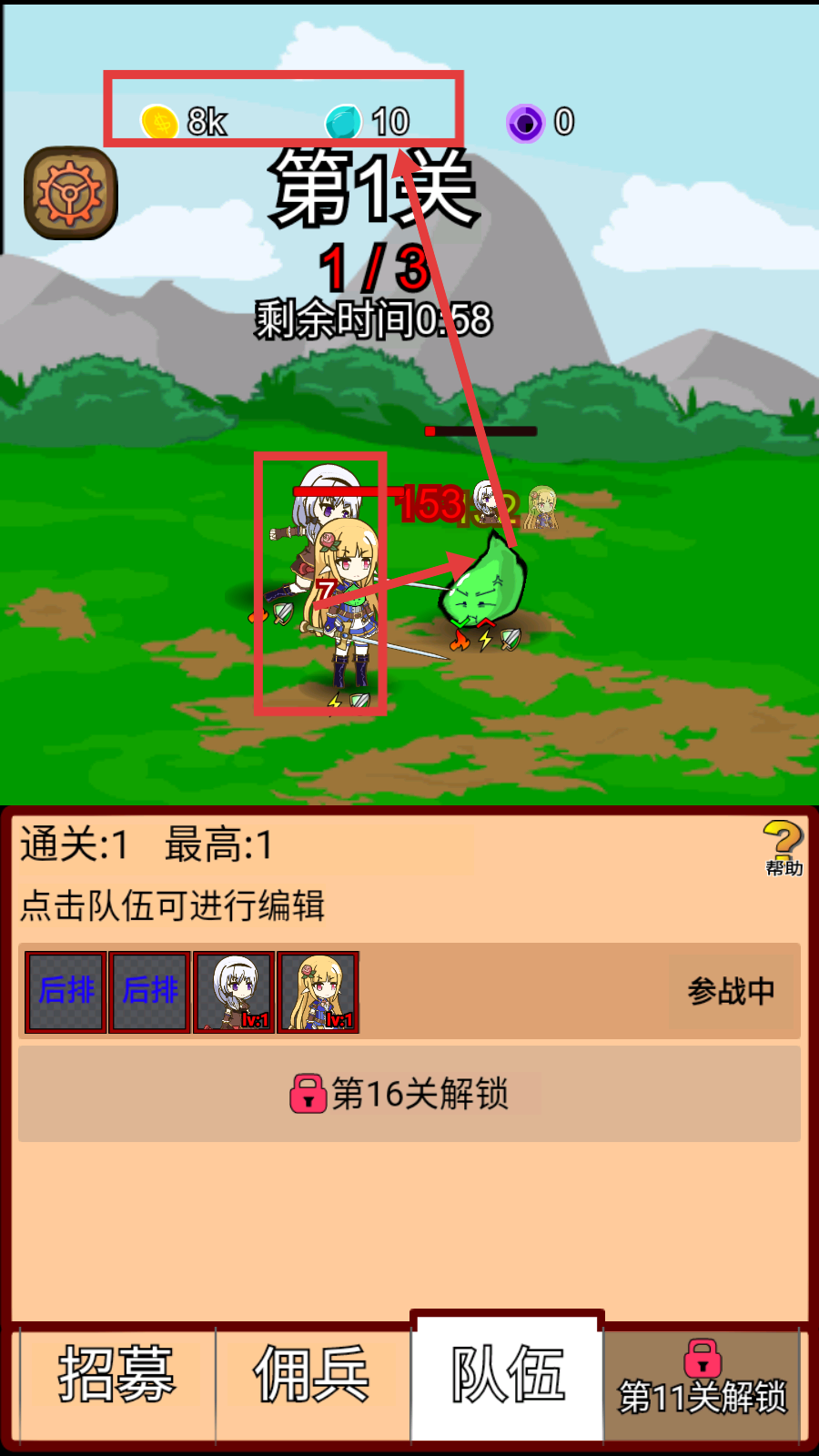Select the second 后排 empty slot
This screenshot has width=819, height=1456.
[x=149, y=992]
